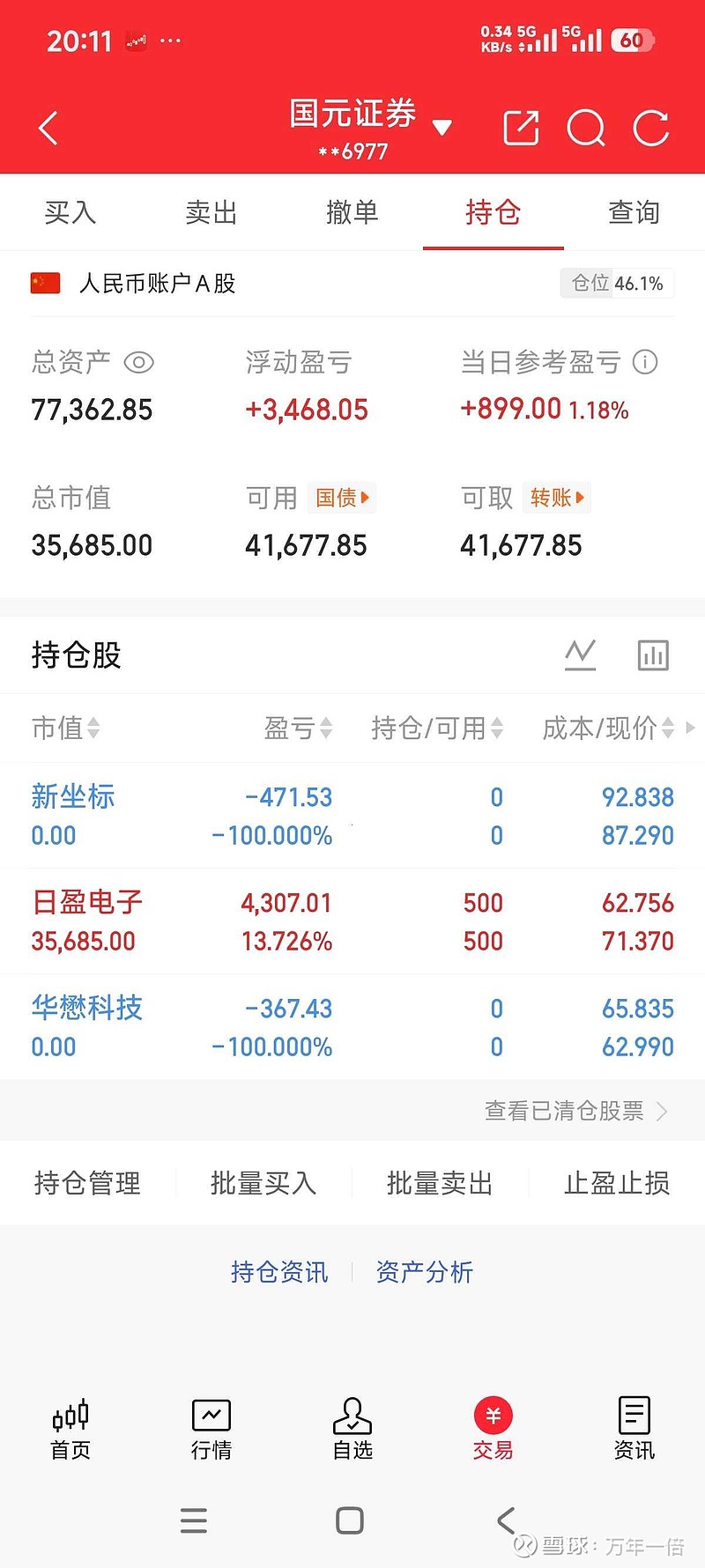Open the bar chart view of 持仓股
Screen dimensions: 705x1568
coord(652,655)
